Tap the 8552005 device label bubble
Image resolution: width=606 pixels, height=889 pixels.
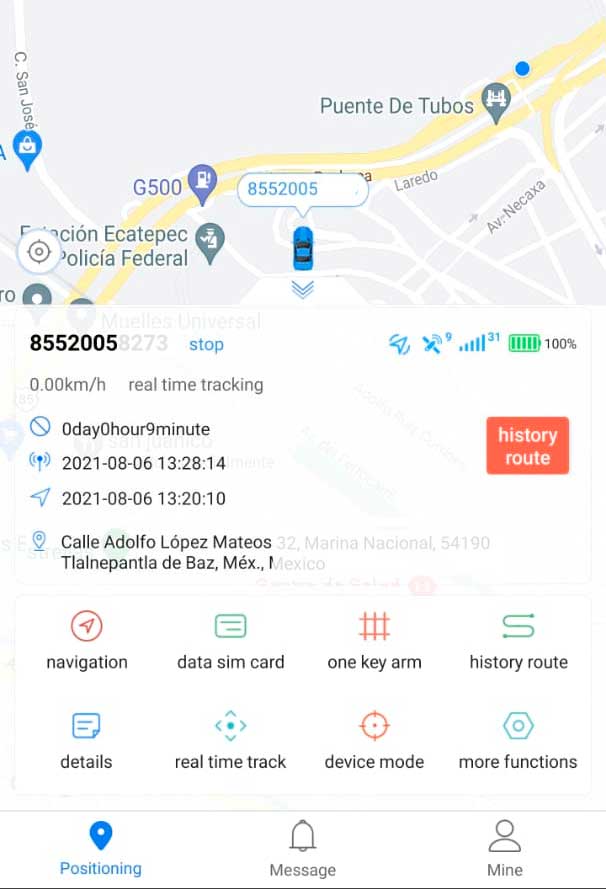pos(302,189)
